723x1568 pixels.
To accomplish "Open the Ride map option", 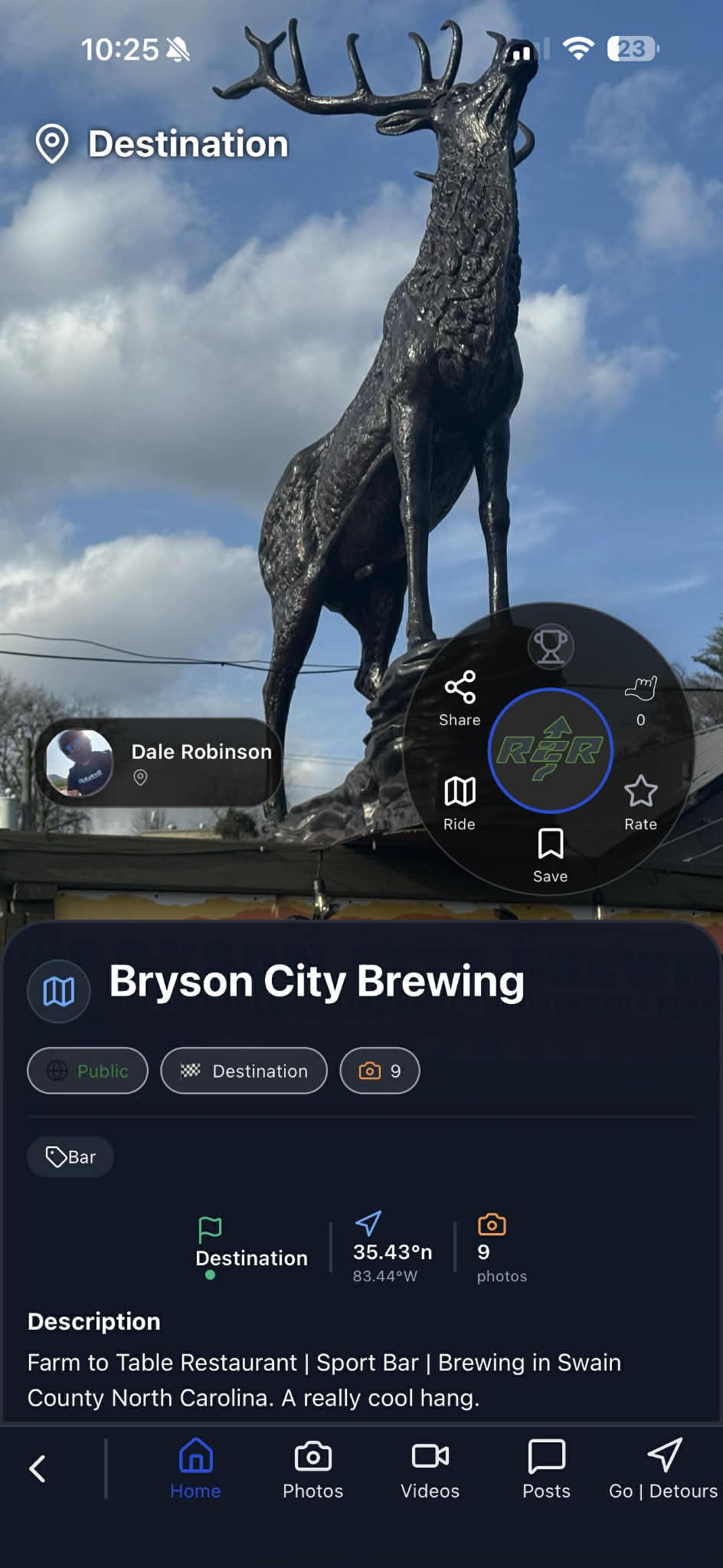I will click(x=460, y=801).
